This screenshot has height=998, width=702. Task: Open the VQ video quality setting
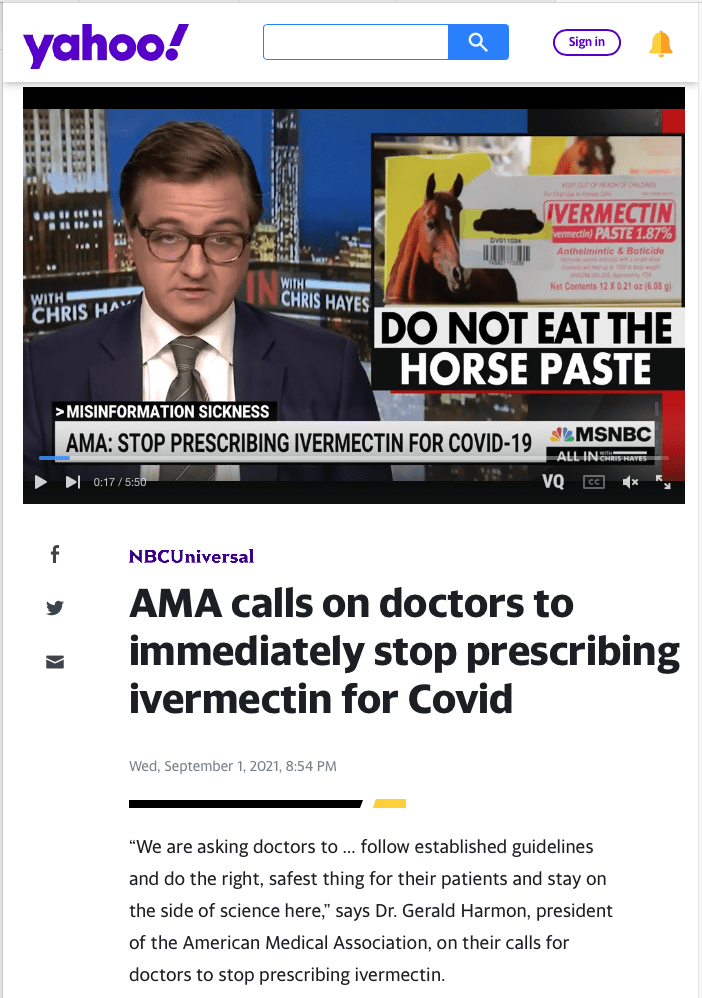tap(553, 482)
